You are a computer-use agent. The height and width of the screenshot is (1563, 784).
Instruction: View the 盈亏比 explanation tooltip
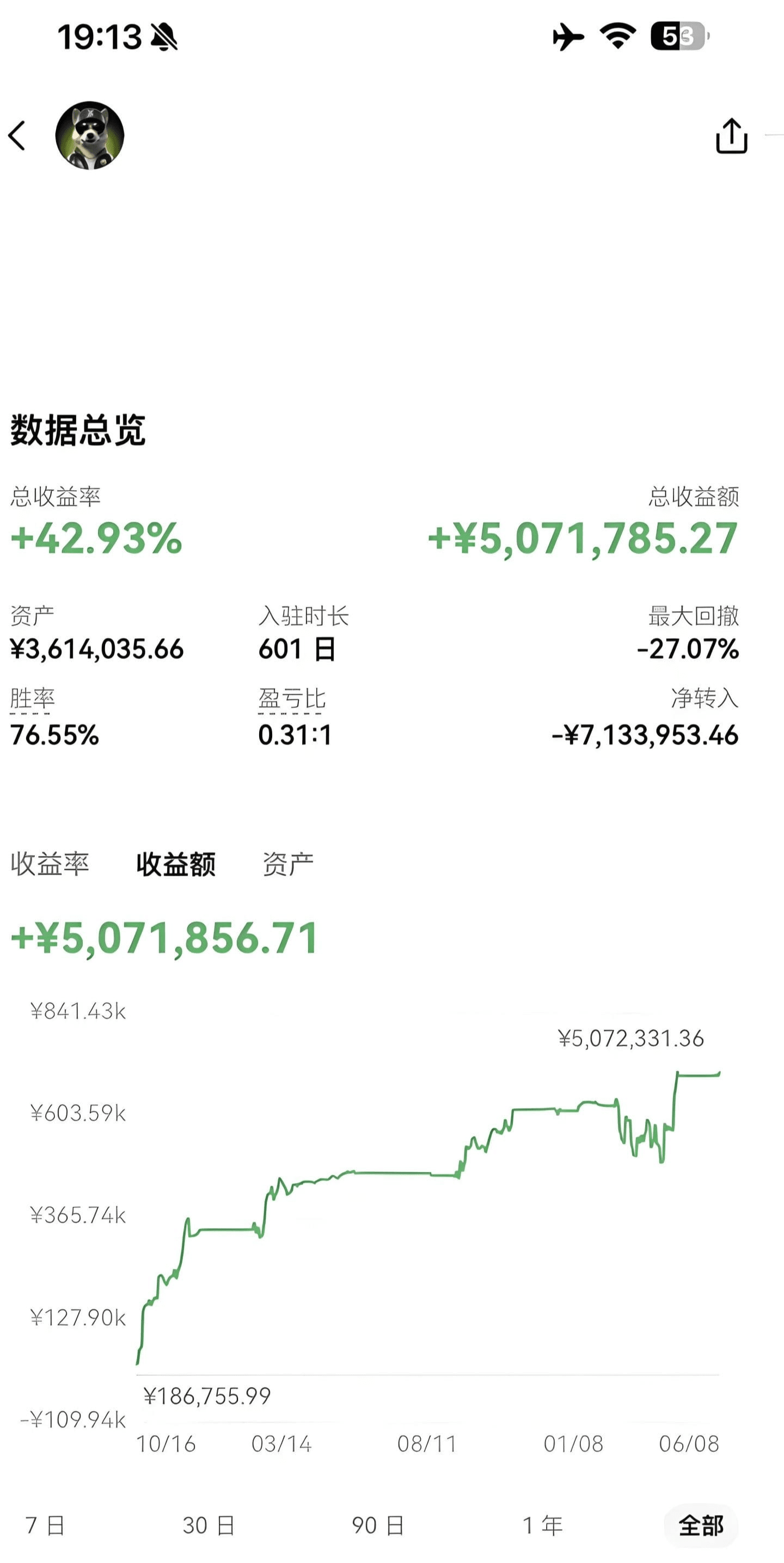point(292,699)
